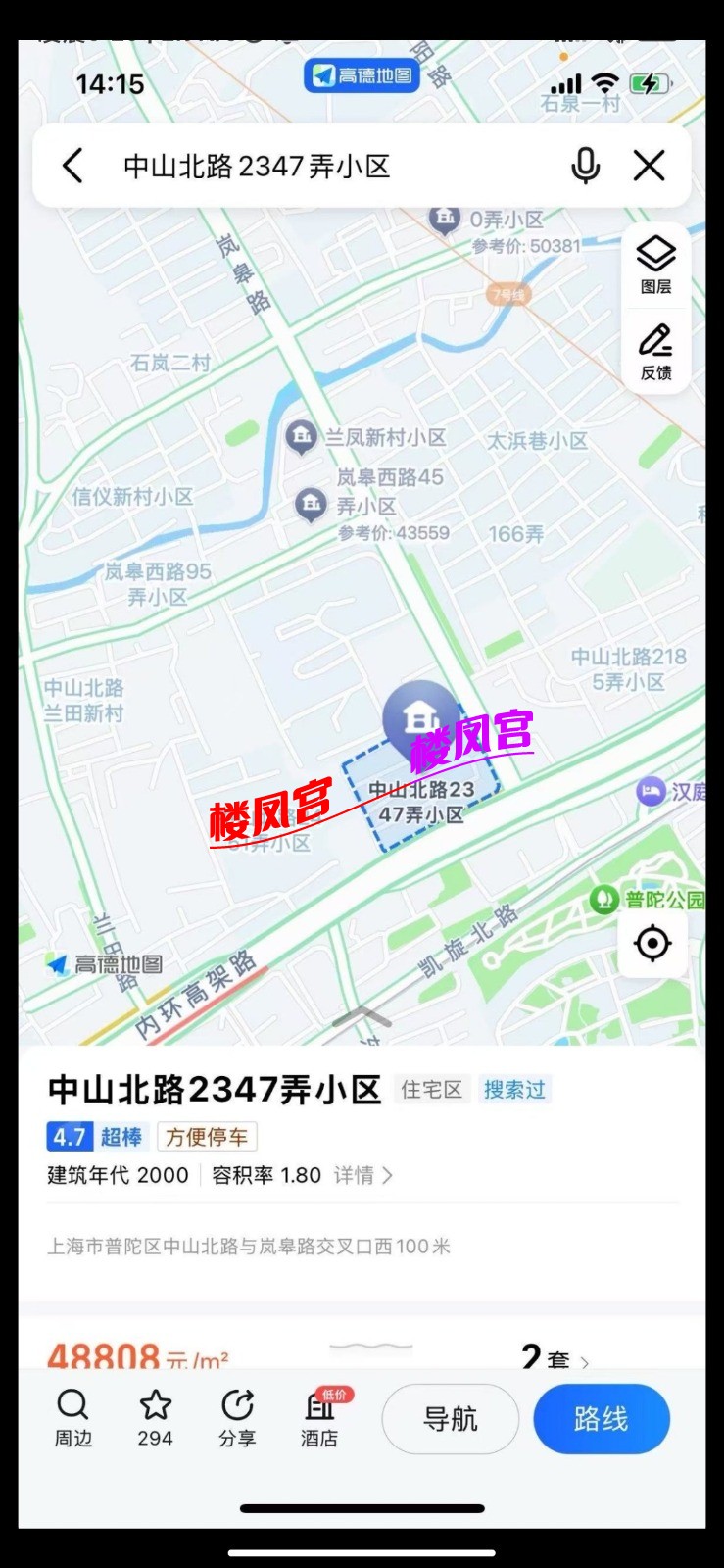Tap the blue 路线 route button
724x1568 pixels.
[601, 1417]
